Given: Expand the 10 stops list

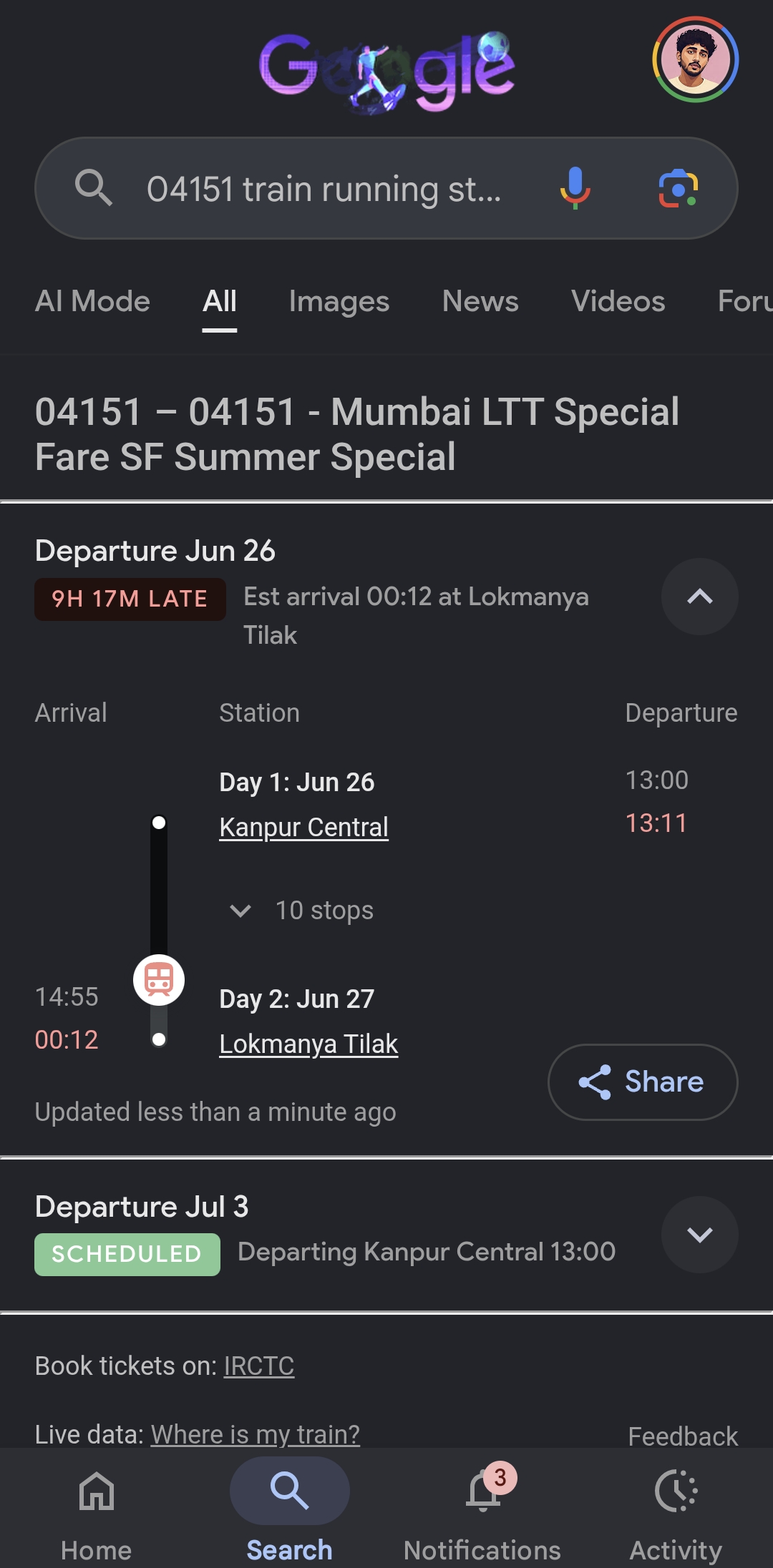Looking at the screenshot, I should [x=301, y=911].
